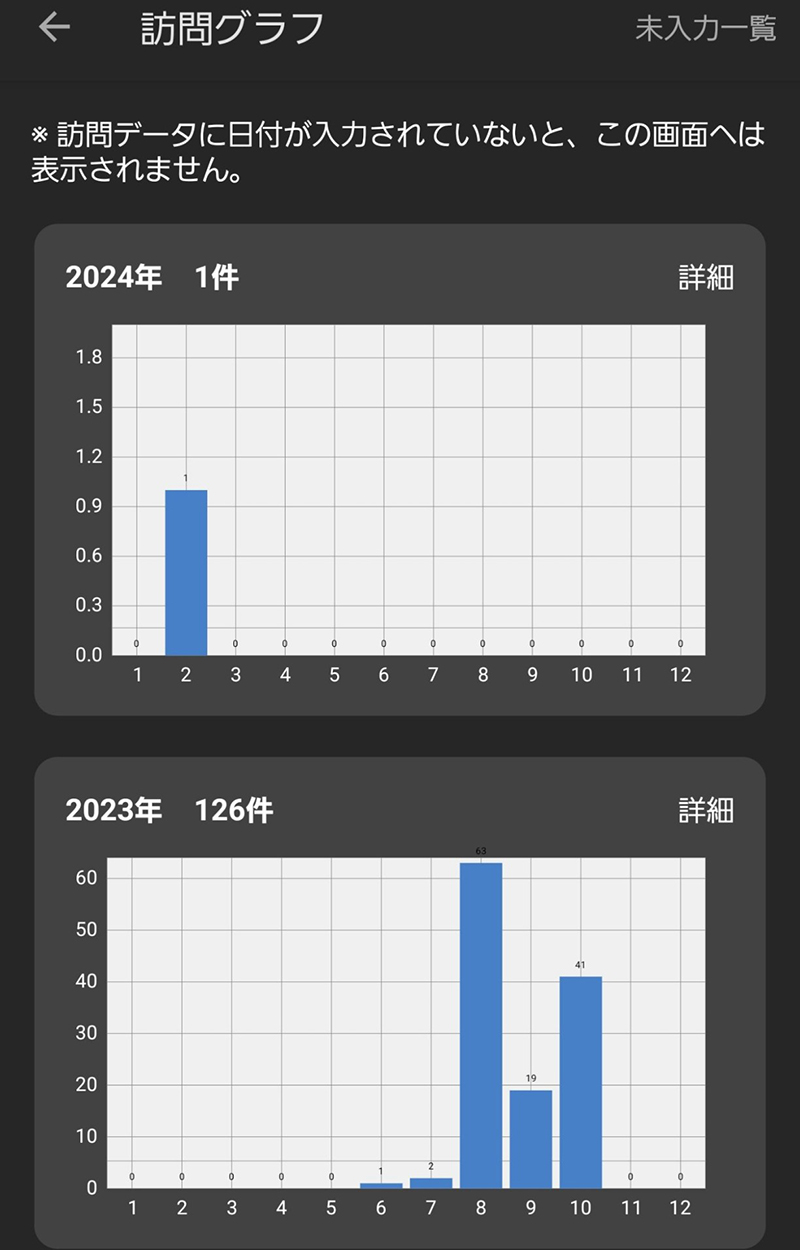Select the February bar in the 2024 chart
The height and width of the screenshot is (1250, 800).
[185, 570]
